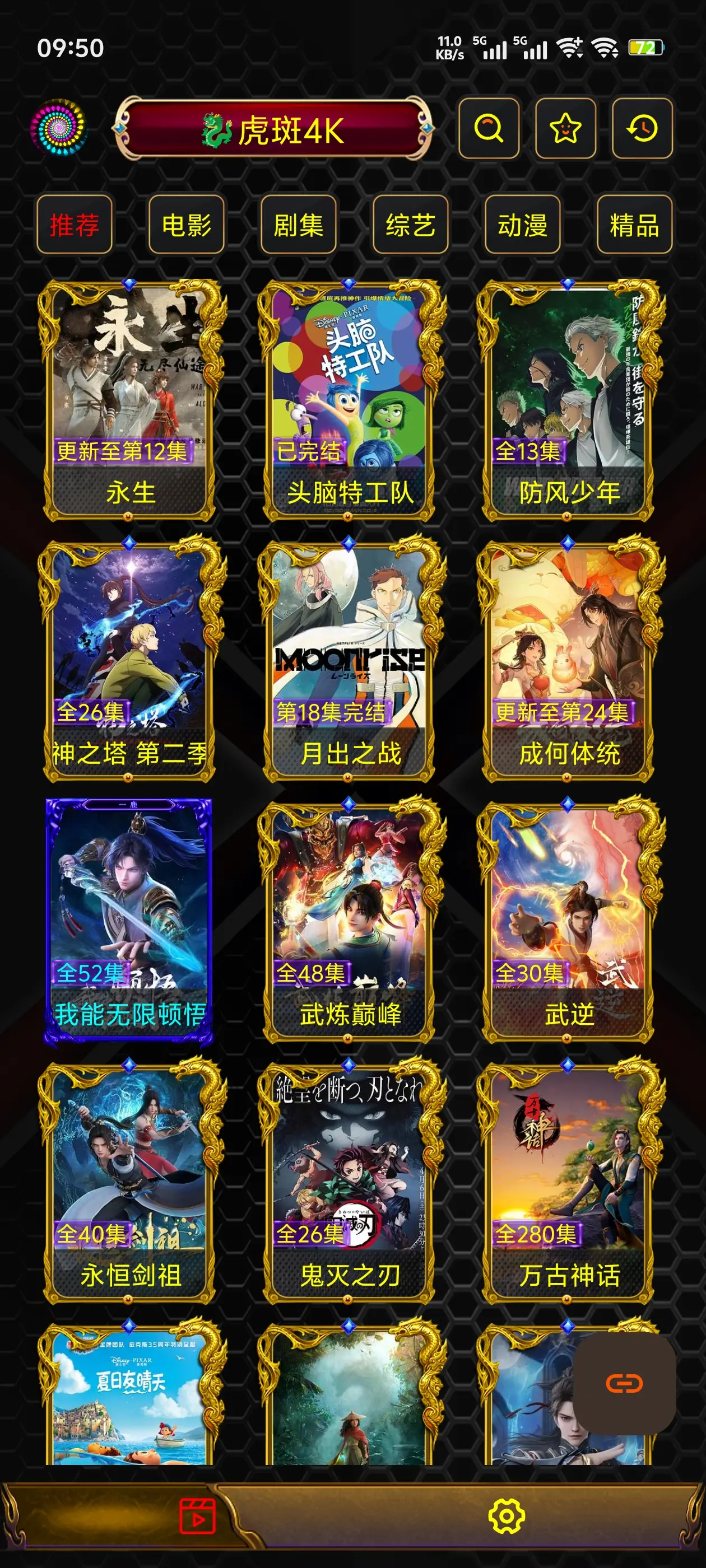
Task: Switch to the 动漫 tab
Action: (523, 225)
